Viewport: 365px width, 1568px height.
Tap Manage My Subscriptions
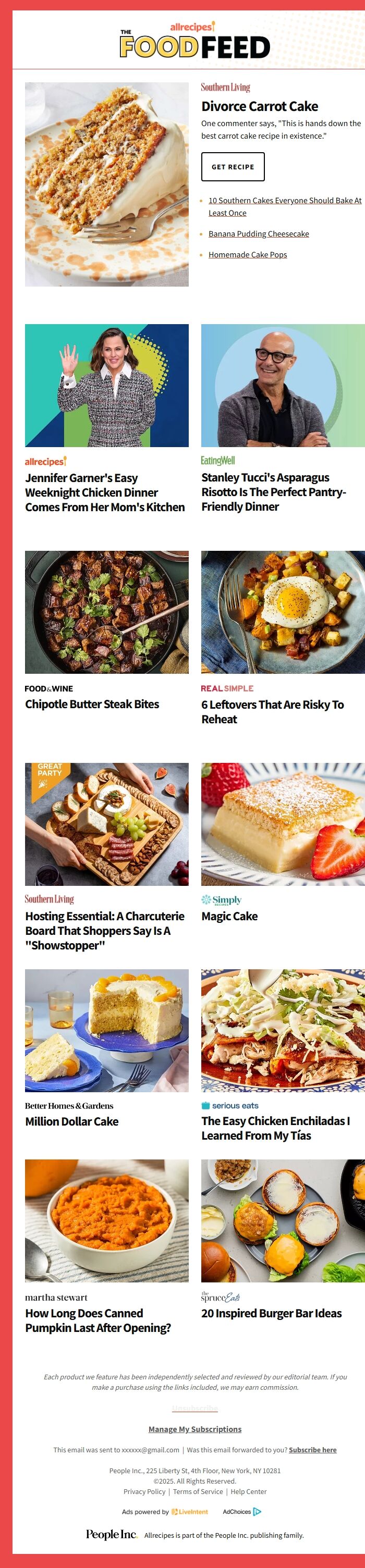[x=195, y=1429]
